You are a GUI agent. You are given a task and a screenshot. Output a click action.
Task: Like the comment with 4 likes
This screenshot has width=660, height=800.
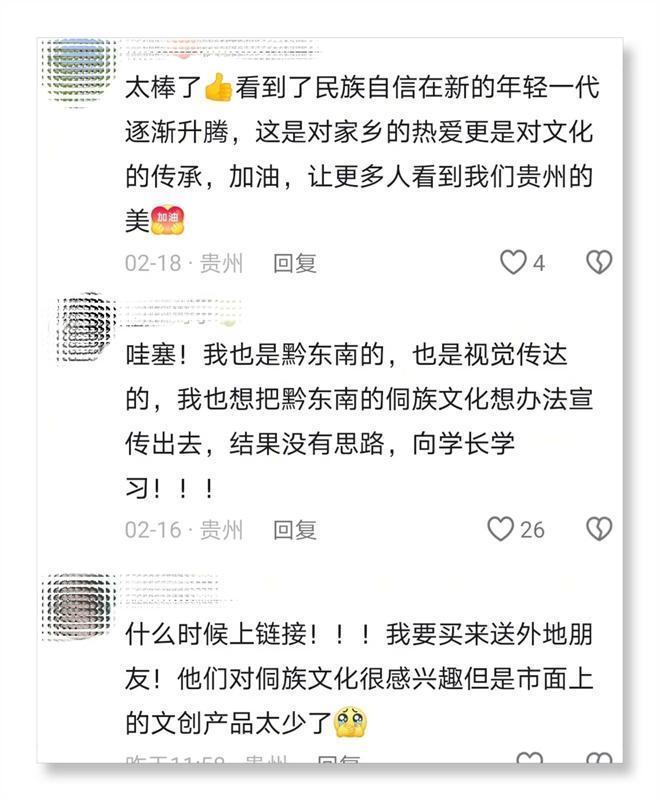(513, 263)
